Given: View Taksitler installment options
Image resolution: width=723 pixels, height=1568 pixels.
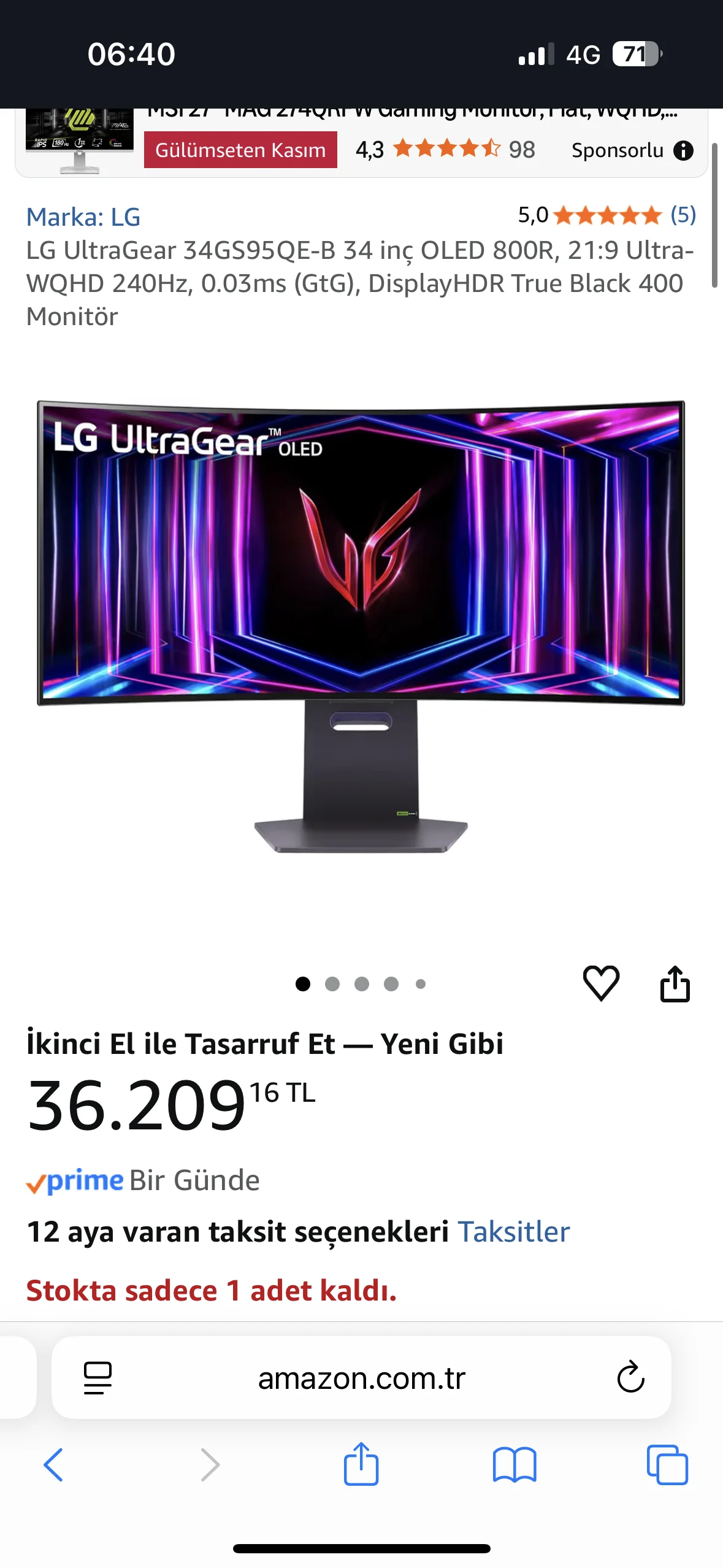Looking at the screenshot, I should point(514,1231).
